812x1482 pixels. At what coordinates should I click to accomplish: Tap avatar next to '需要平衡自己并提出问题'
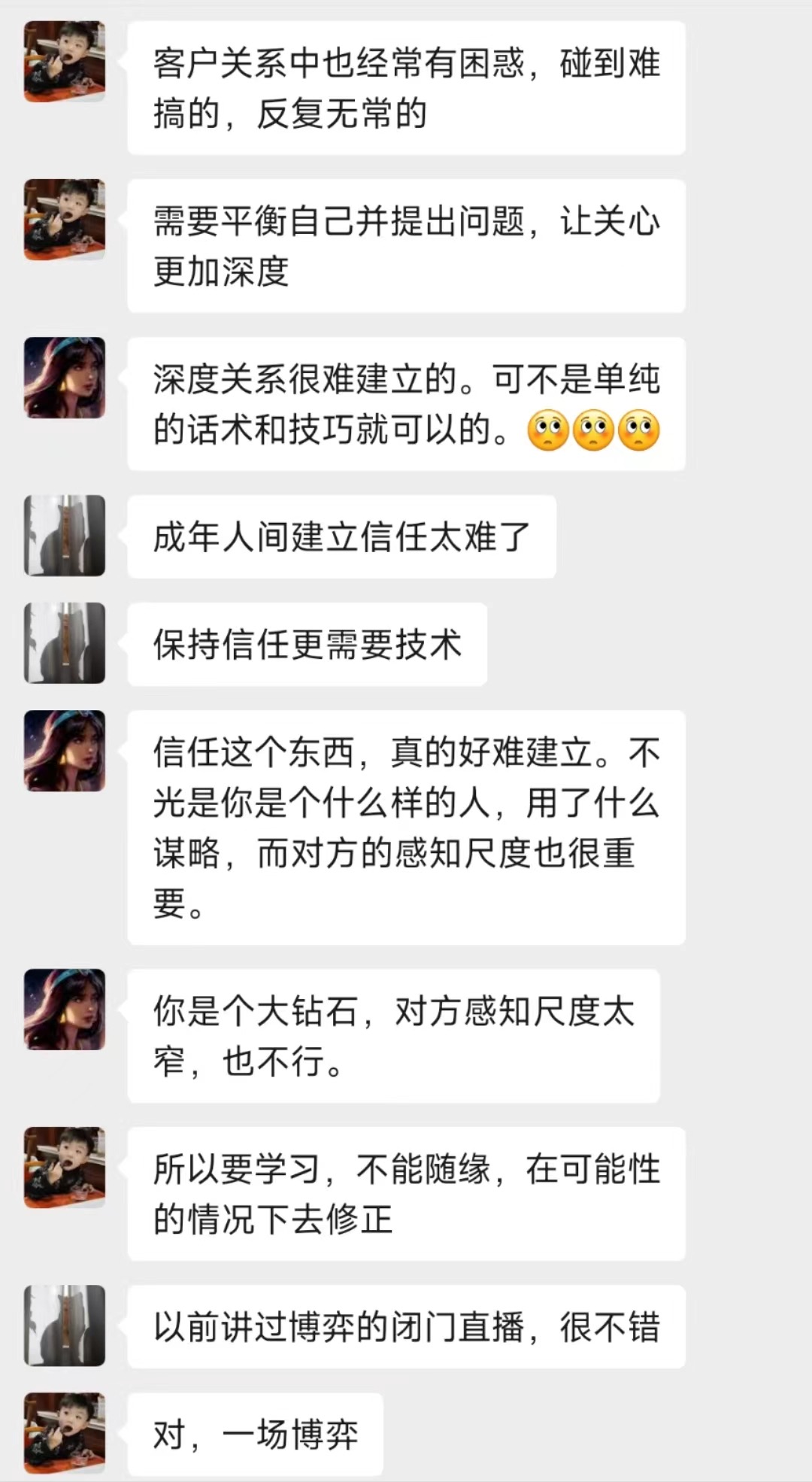pos(65,220)
